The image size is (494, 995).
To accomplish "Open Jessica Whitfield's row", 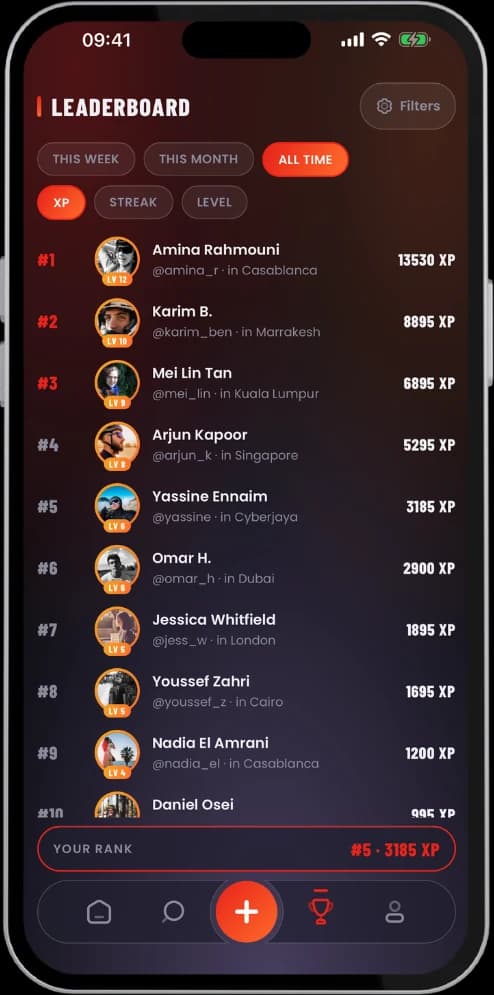I will point(246,629).
